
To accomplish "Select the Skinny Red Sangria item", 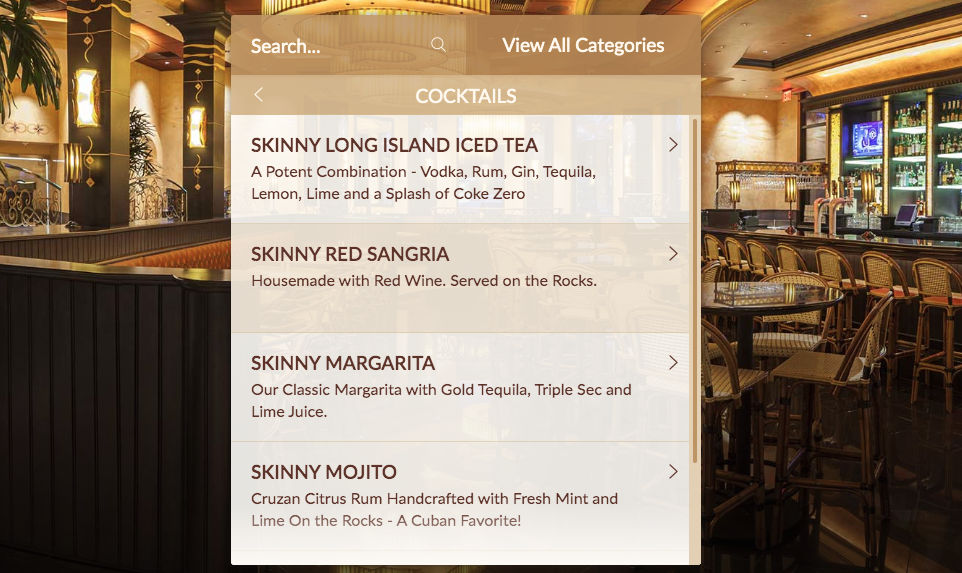I will click(460, 277).
